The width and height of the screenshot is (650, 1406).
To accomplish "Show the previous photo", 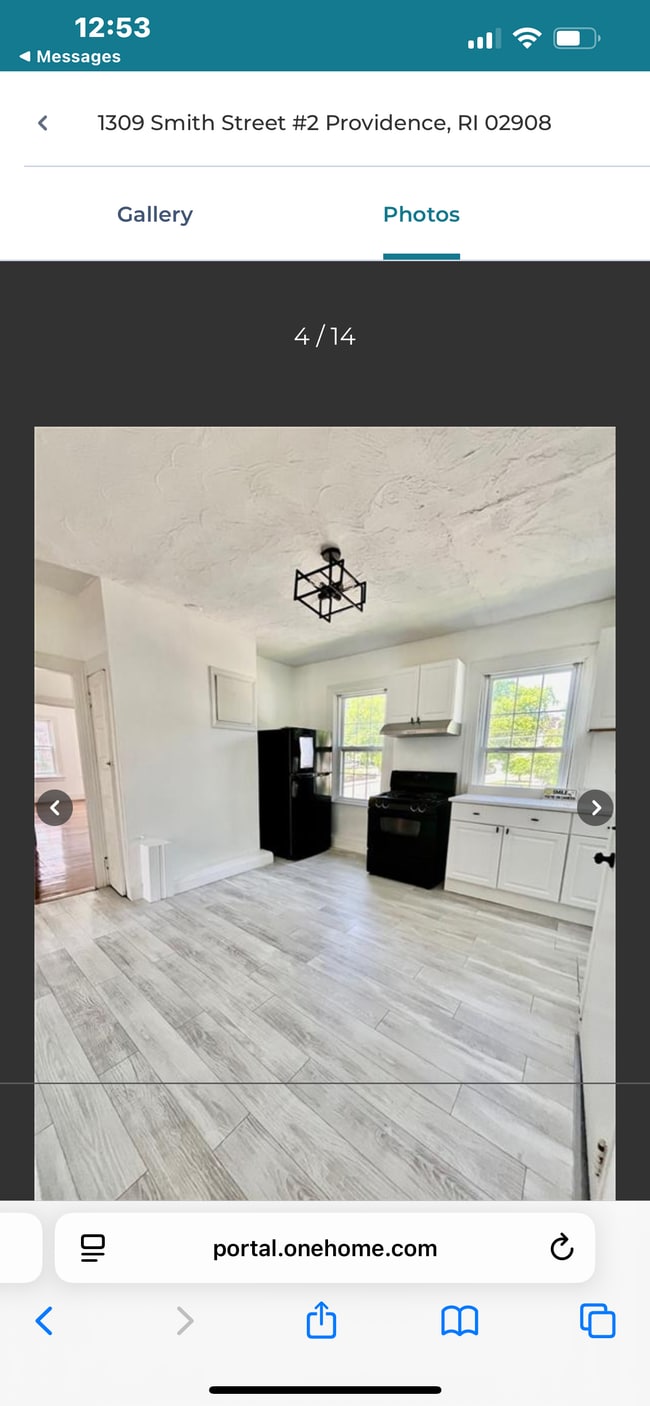I will pyautogui.click(x=55, y=807).
